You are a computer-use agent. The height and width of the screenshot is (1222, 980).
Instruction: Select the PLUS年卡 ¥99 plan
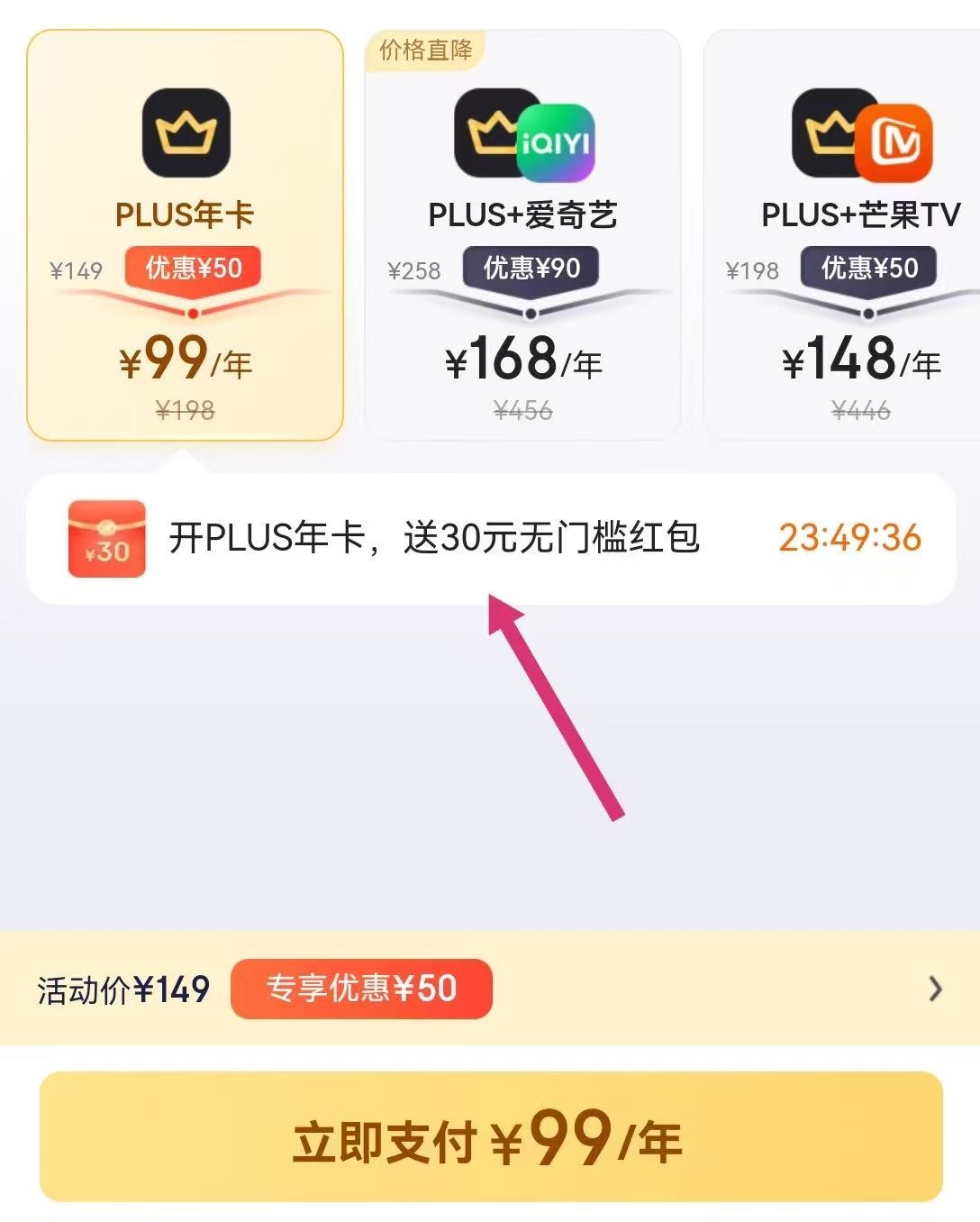coord(185,236)
